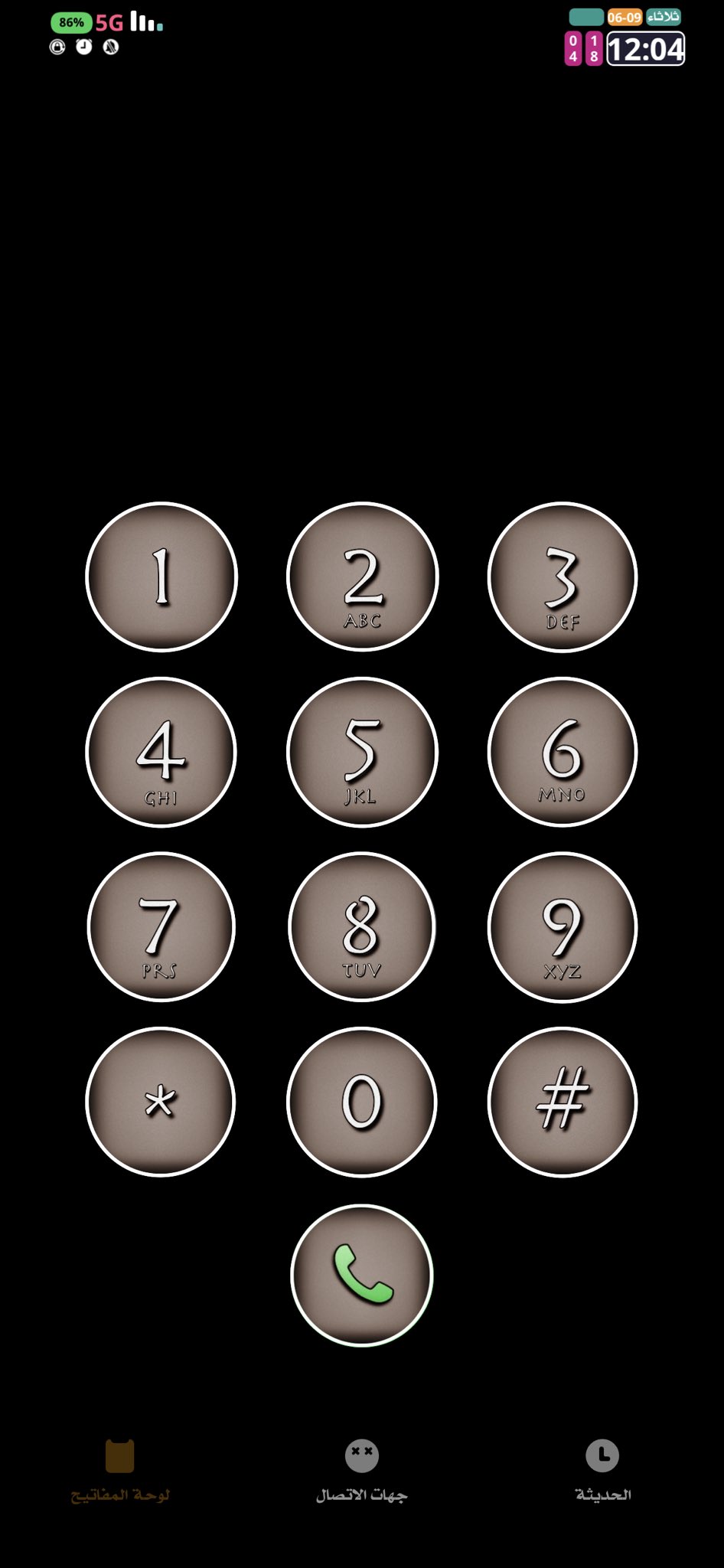Open the جهات الاتصال contacts tab
Image resolution: width=724 pixels, height=1568 pixels.
(x=362, y=1470)
